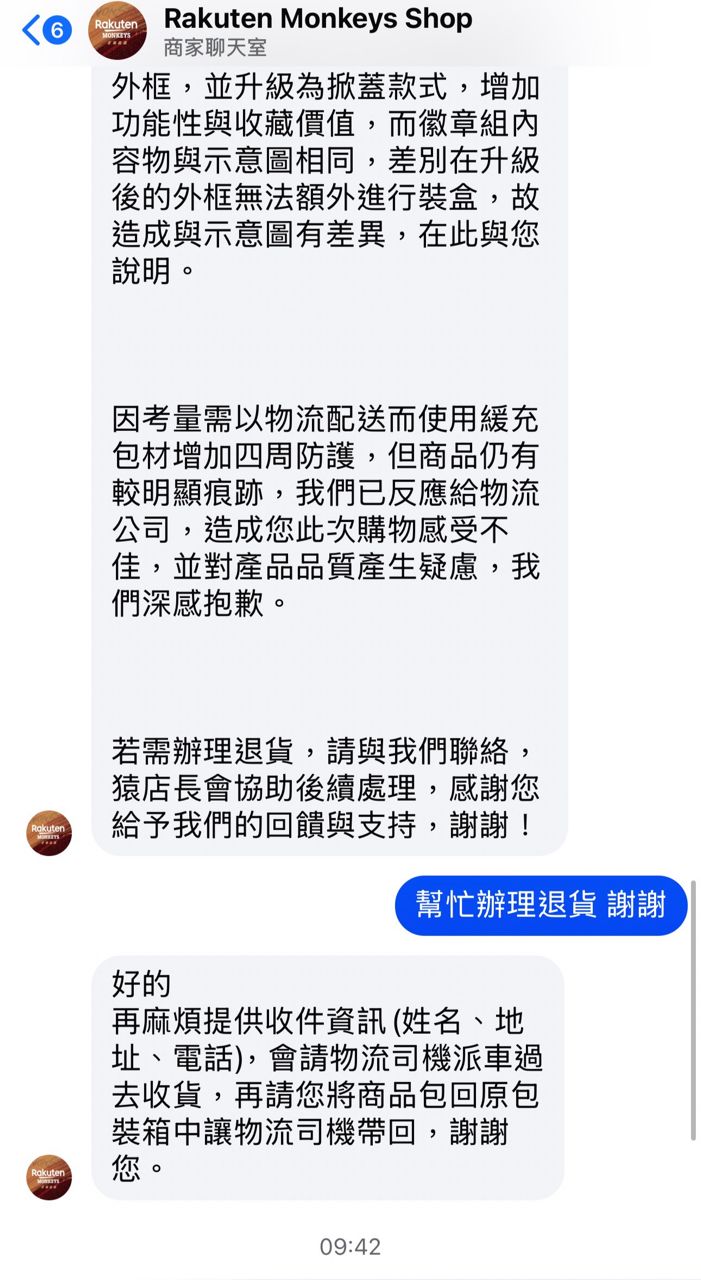701x1280 pixels.
Task: Open the Rakuten Monkeys avatar by the last message
Action: (49, 1177)
